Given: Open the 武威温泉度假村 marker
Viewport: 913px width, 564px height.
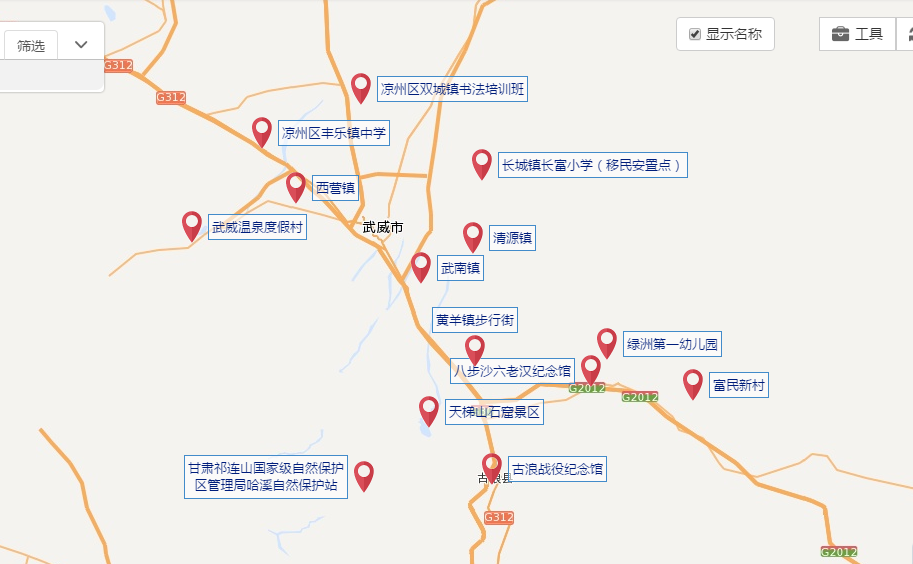Looking at the screenshot, I should point(192,225).
